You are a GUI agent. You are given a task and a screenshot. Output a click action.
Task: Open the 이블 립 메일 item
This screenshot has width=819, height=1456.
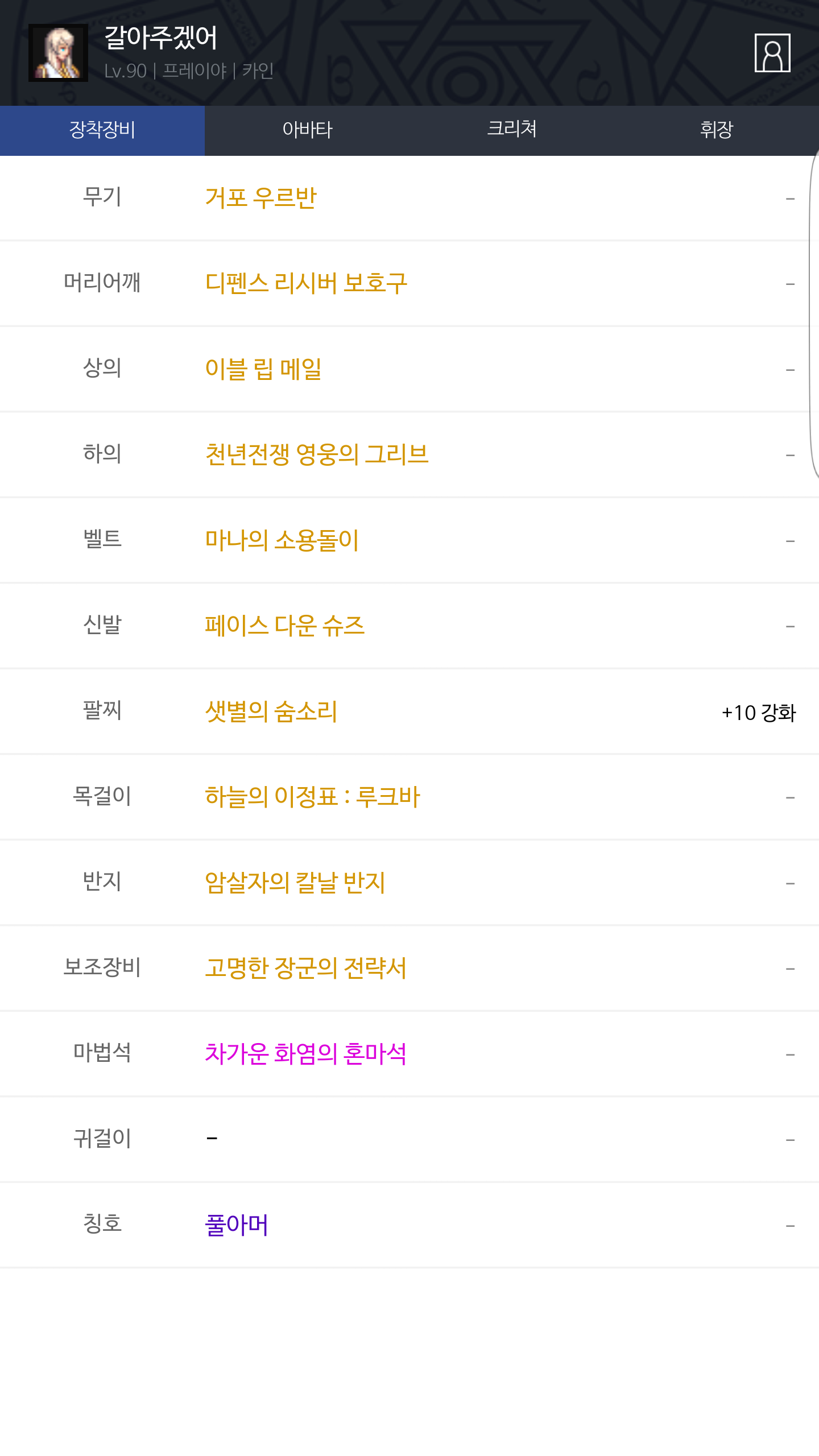[263, 369]
